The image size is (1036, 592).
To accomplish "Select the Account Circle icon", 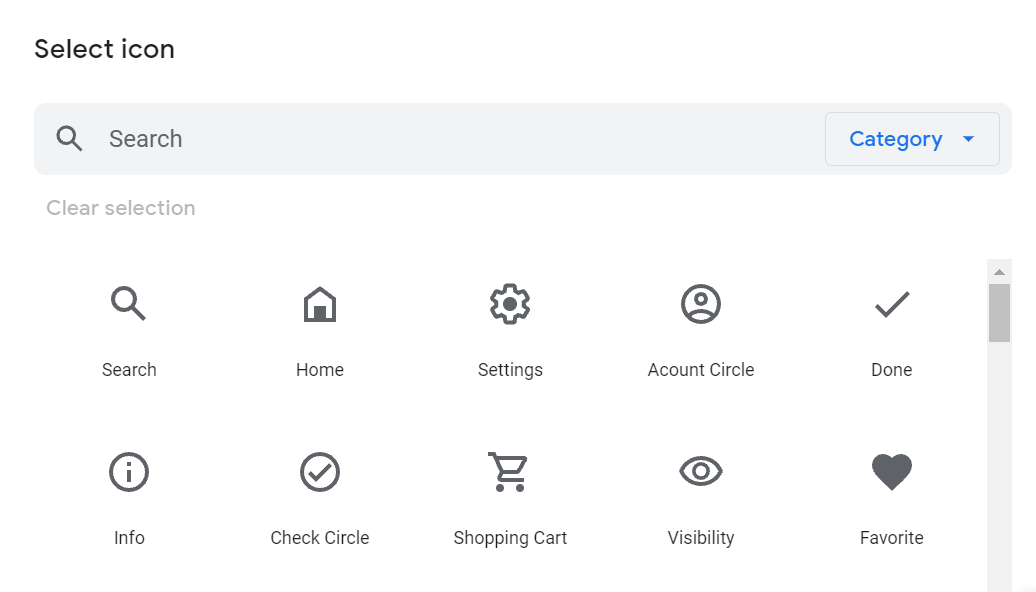I will (x=701, y=304).
